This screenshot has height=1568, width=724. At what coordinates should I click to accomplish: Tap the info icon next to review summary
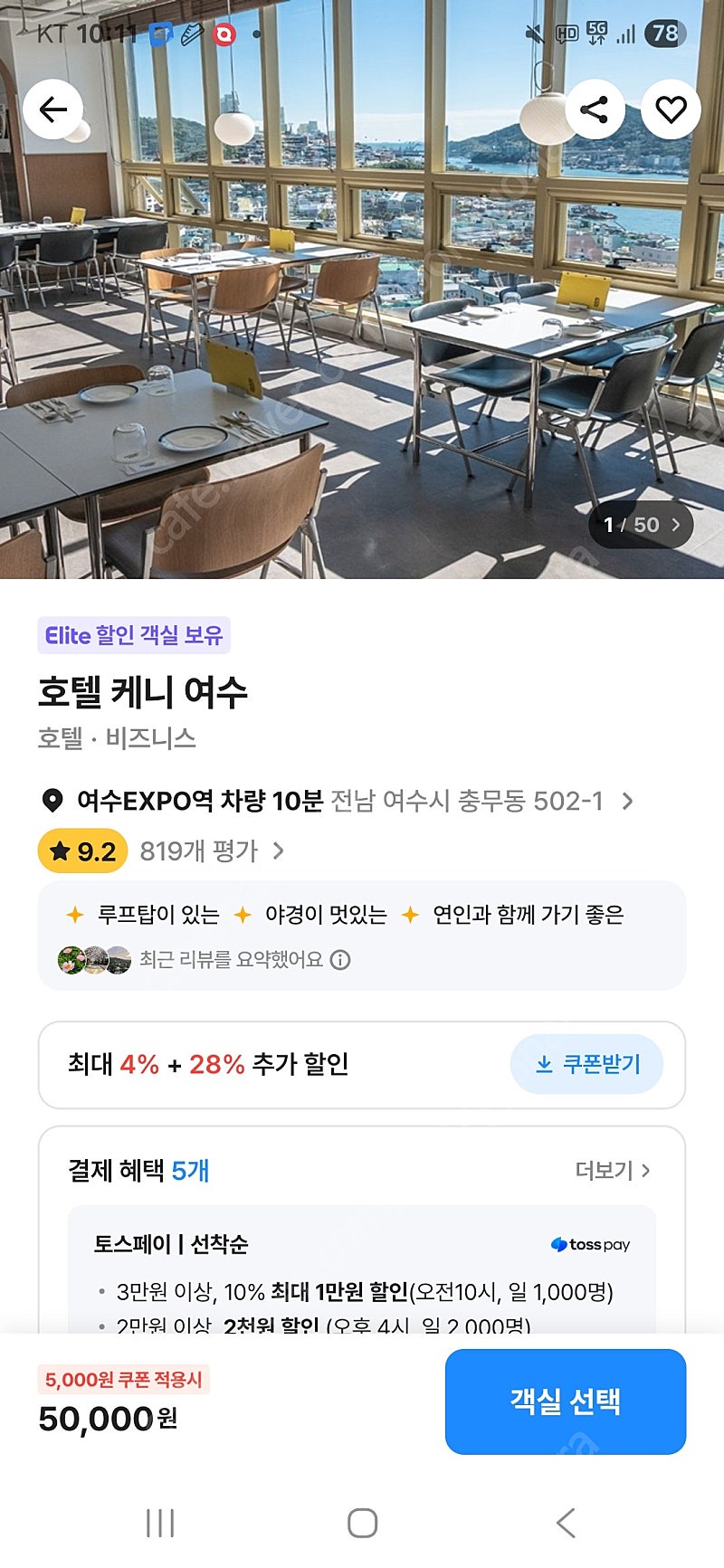[340, 960]
